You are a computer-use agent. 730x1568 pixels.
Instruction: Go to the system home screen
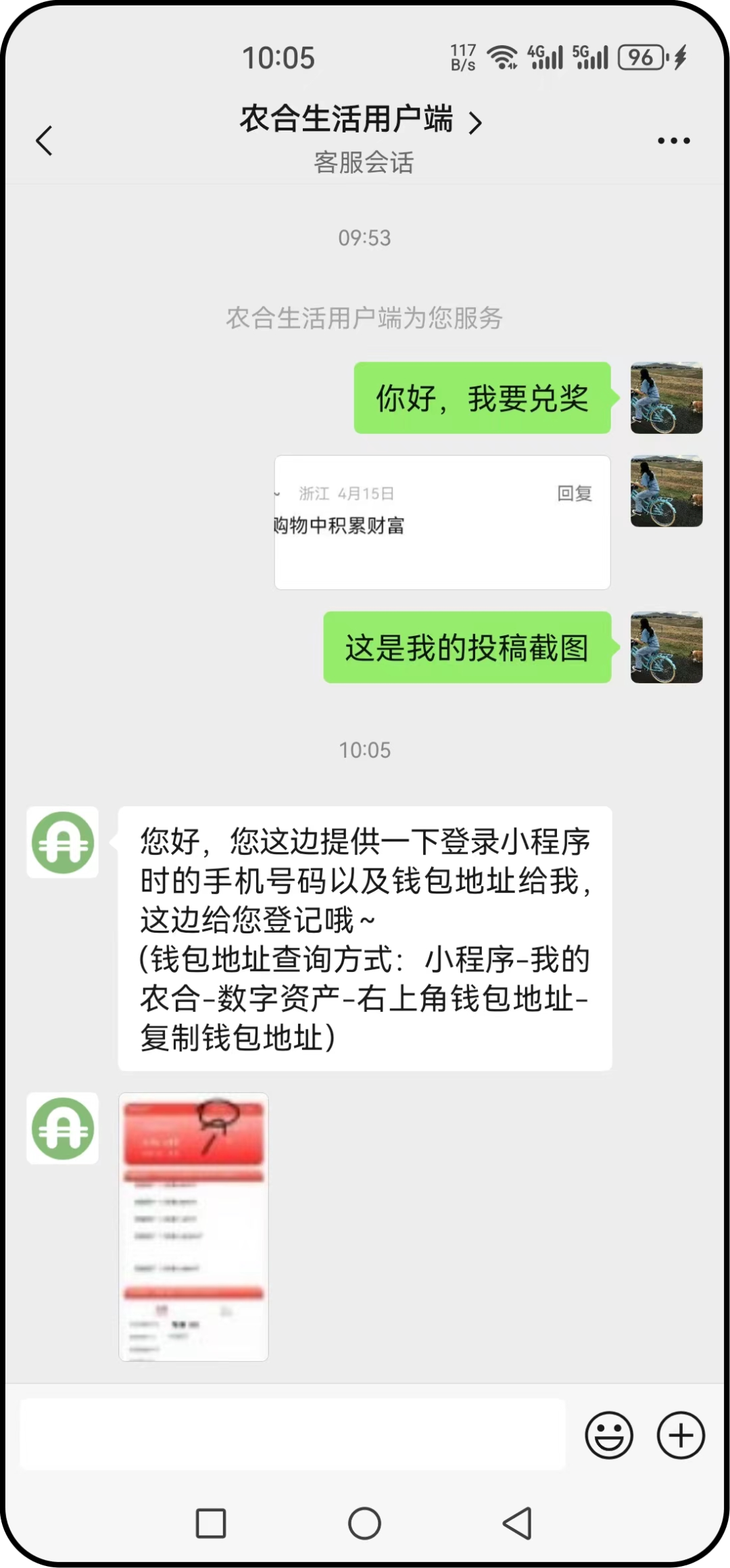[x=364, y=1523]
